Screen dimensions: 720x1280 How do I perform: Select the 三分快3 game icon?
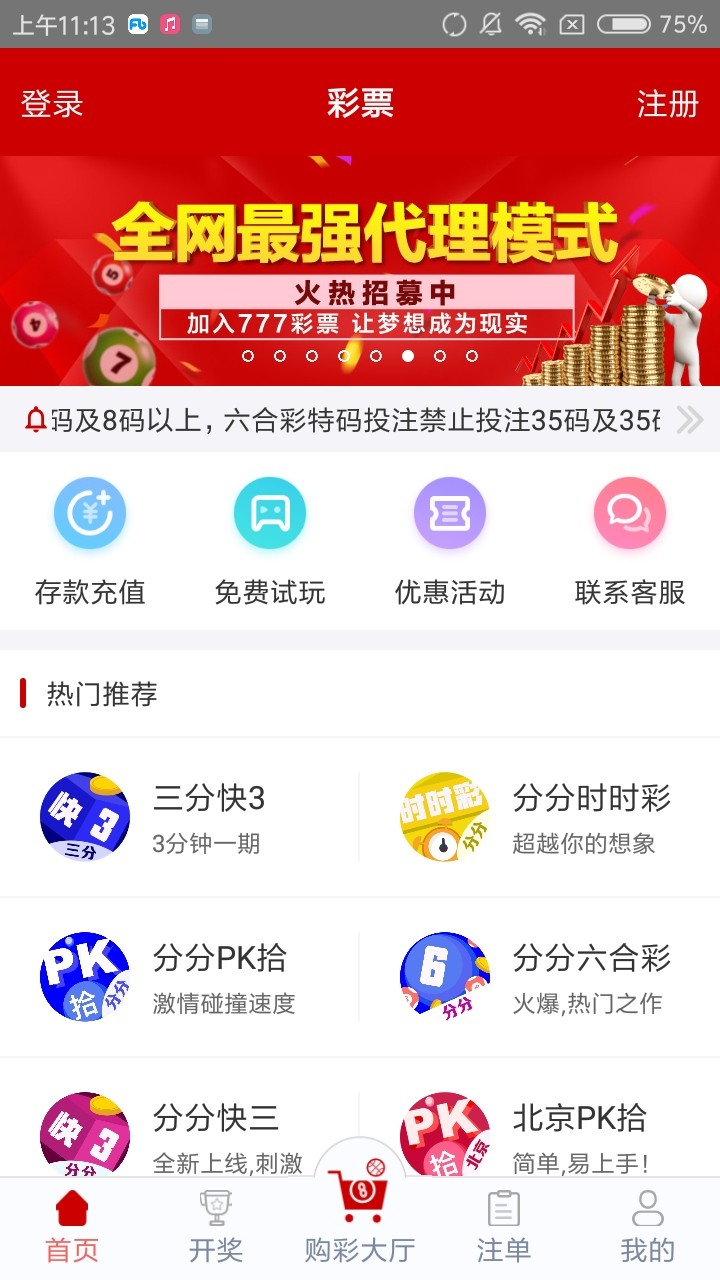point(85,815)
